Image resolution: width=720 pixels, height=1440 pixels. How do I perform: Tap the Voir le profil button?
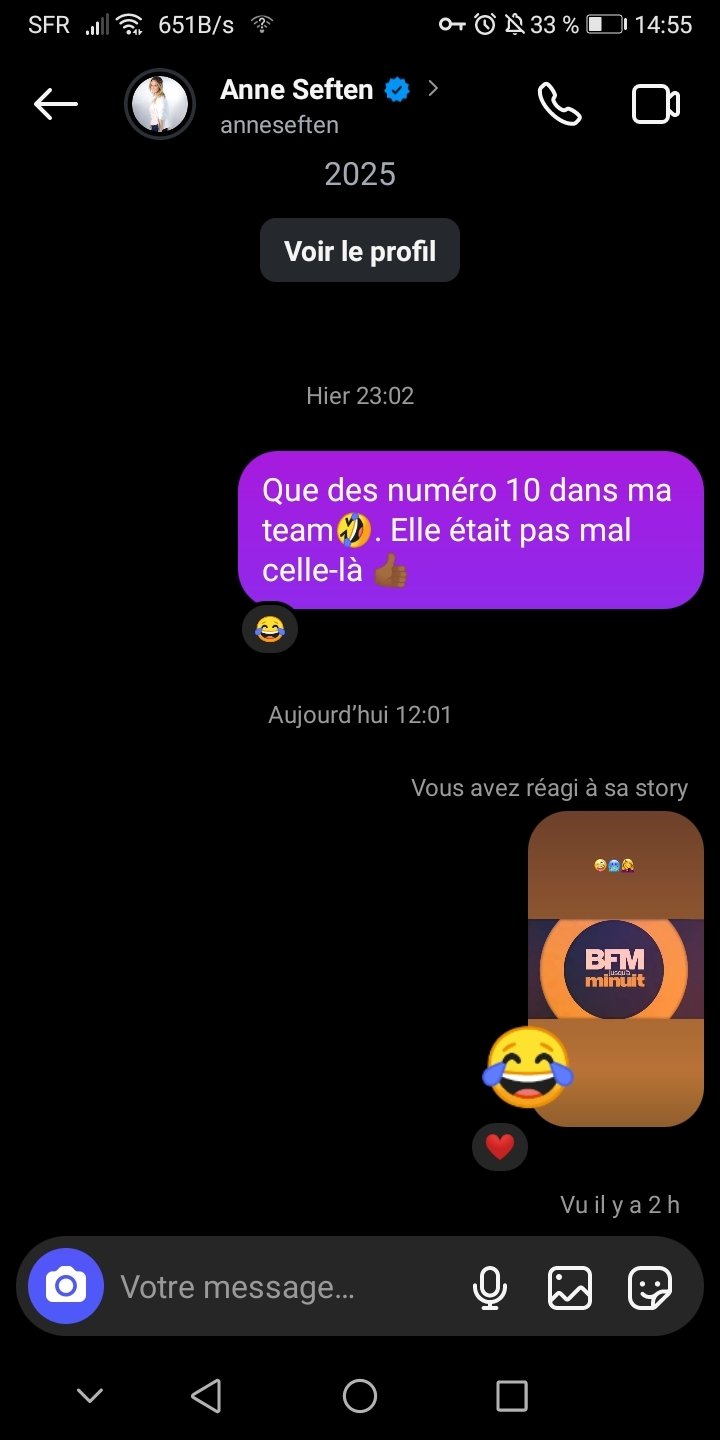360,250
